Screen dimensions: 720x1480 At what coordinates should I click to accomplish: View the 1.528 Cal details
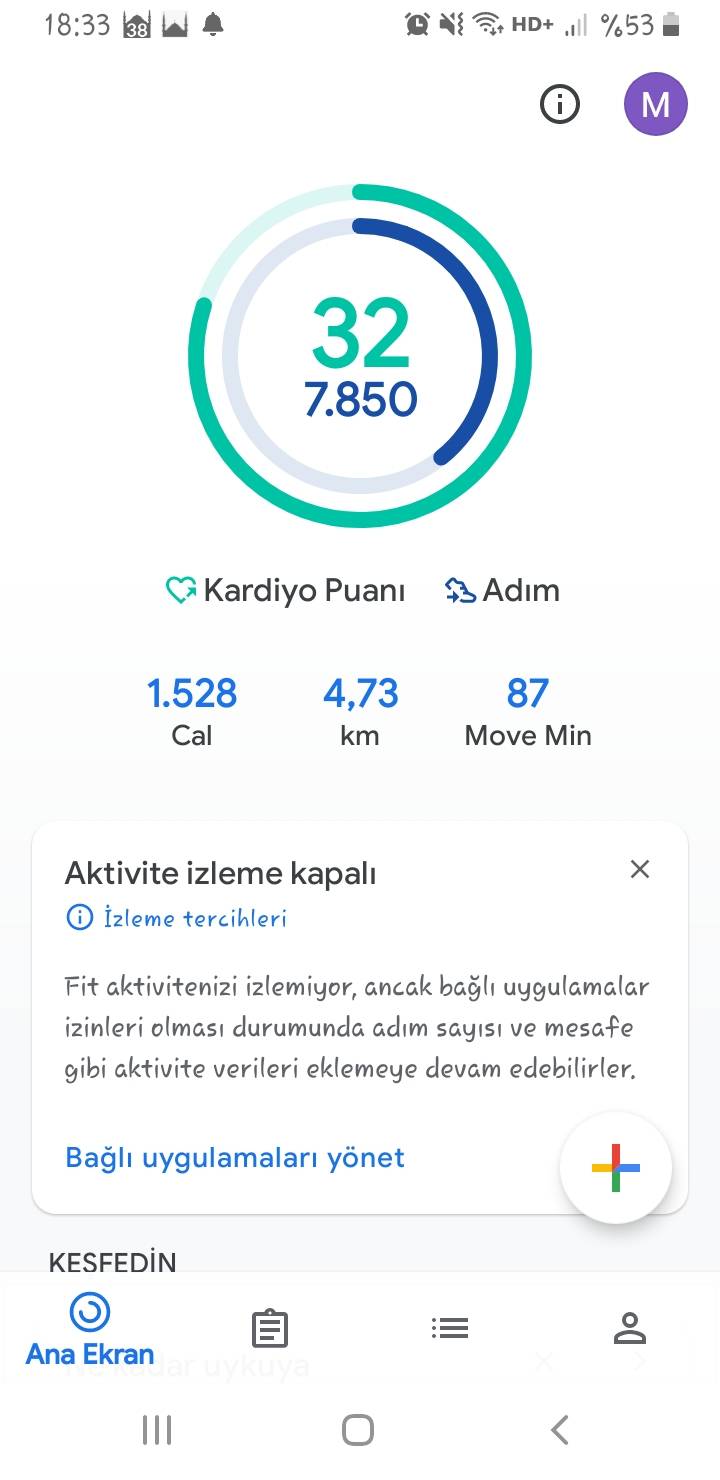pos(192,712)
